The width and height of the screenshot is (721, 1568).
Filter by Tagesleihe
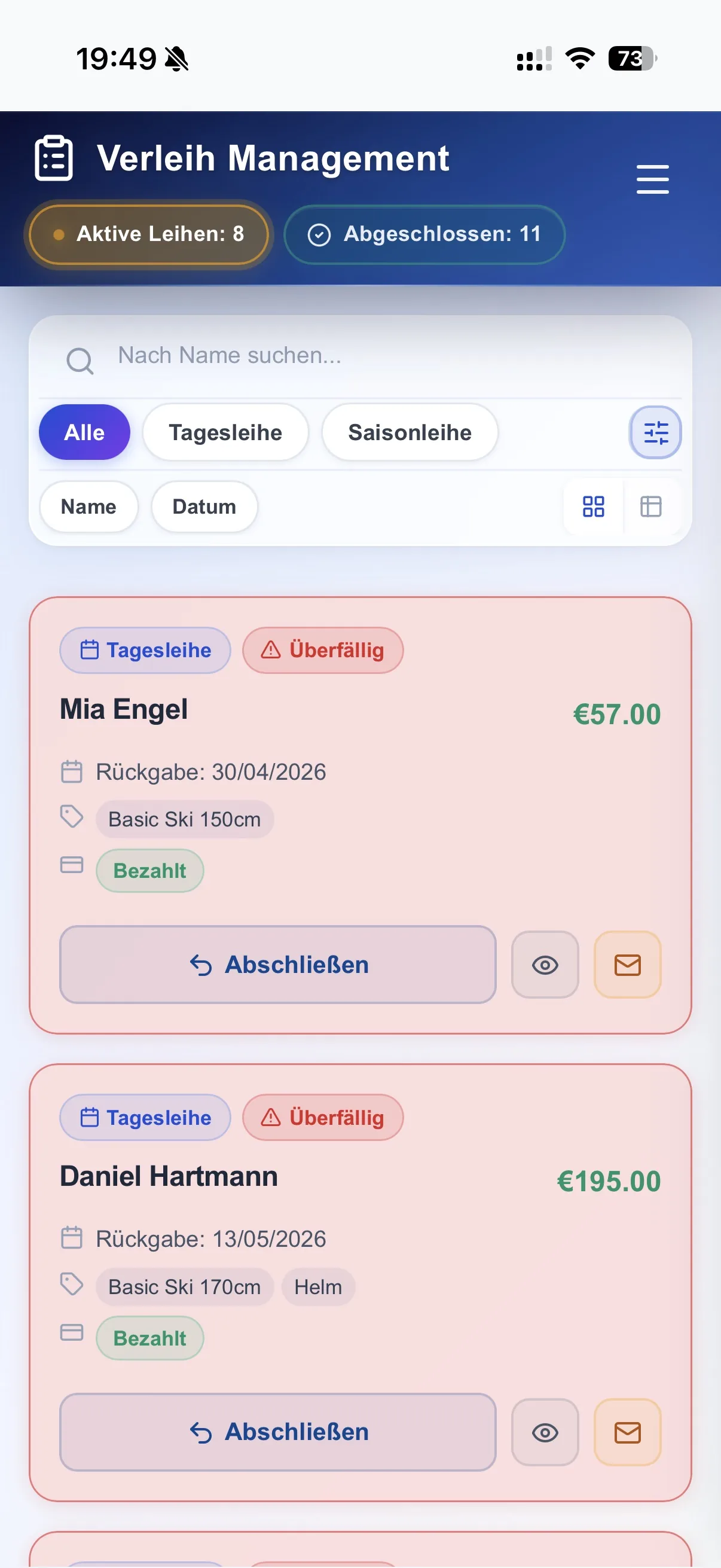(x=226, y=433)
